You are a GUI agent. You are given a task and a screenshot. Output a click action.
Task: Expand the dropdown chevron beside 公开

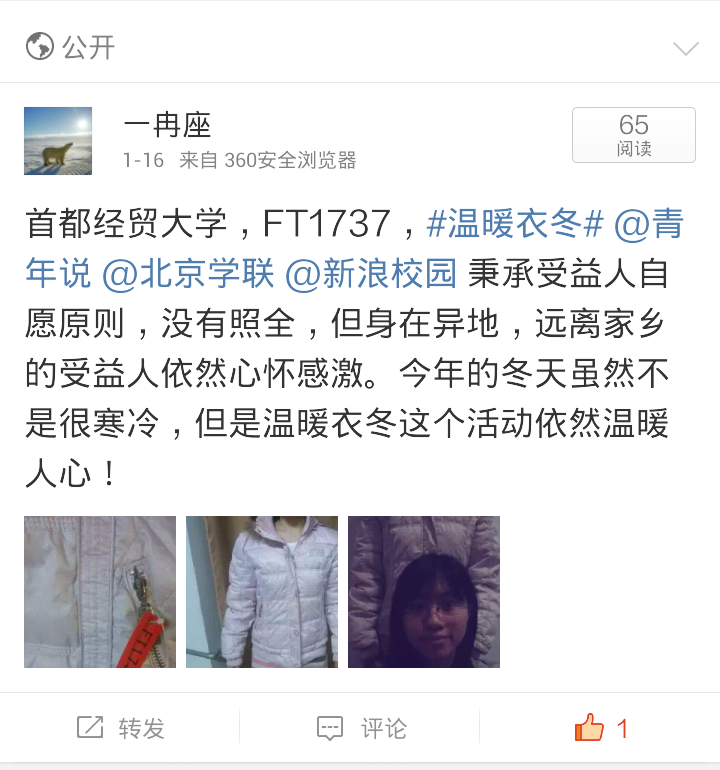coord(686,48)
